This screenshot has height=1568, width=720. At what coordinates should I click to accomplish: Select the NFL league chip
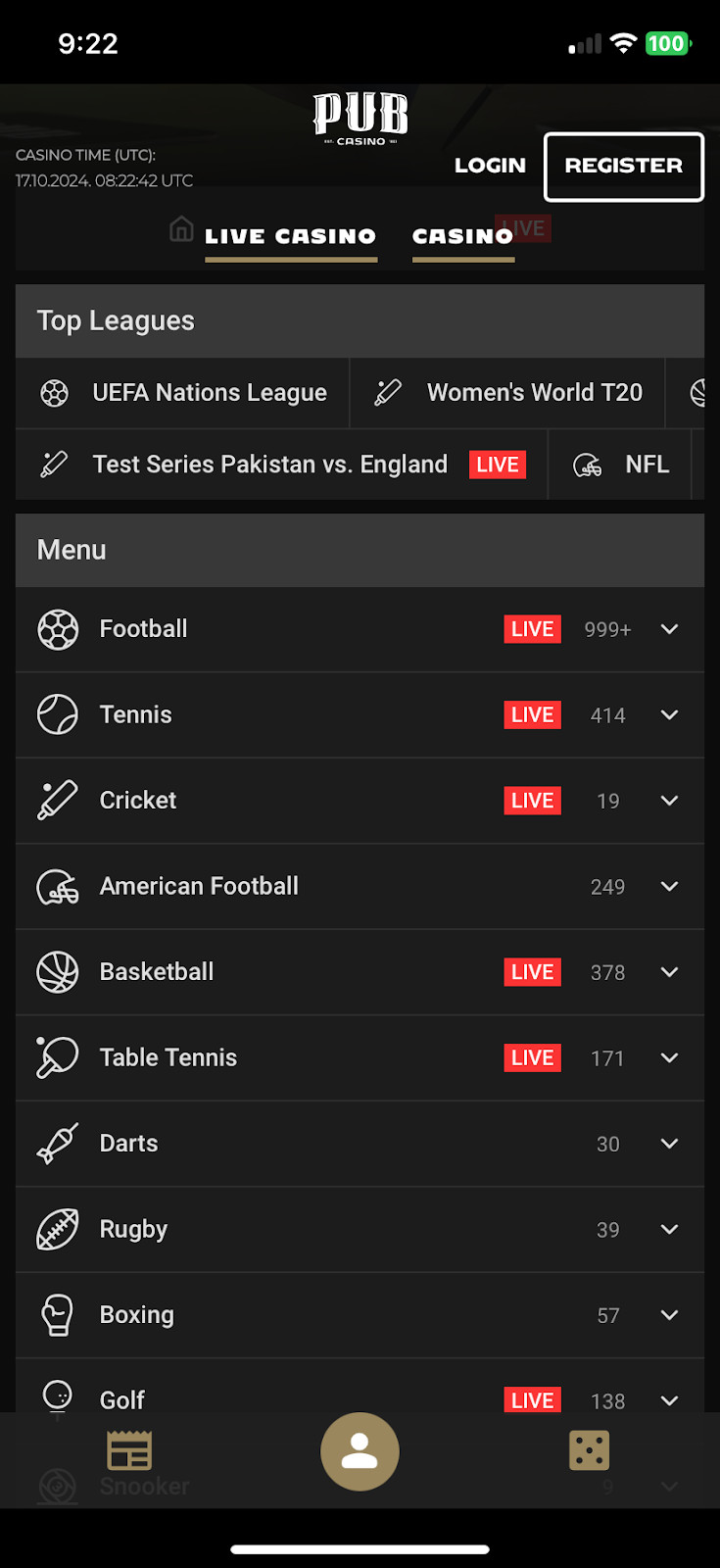point(621,465)
